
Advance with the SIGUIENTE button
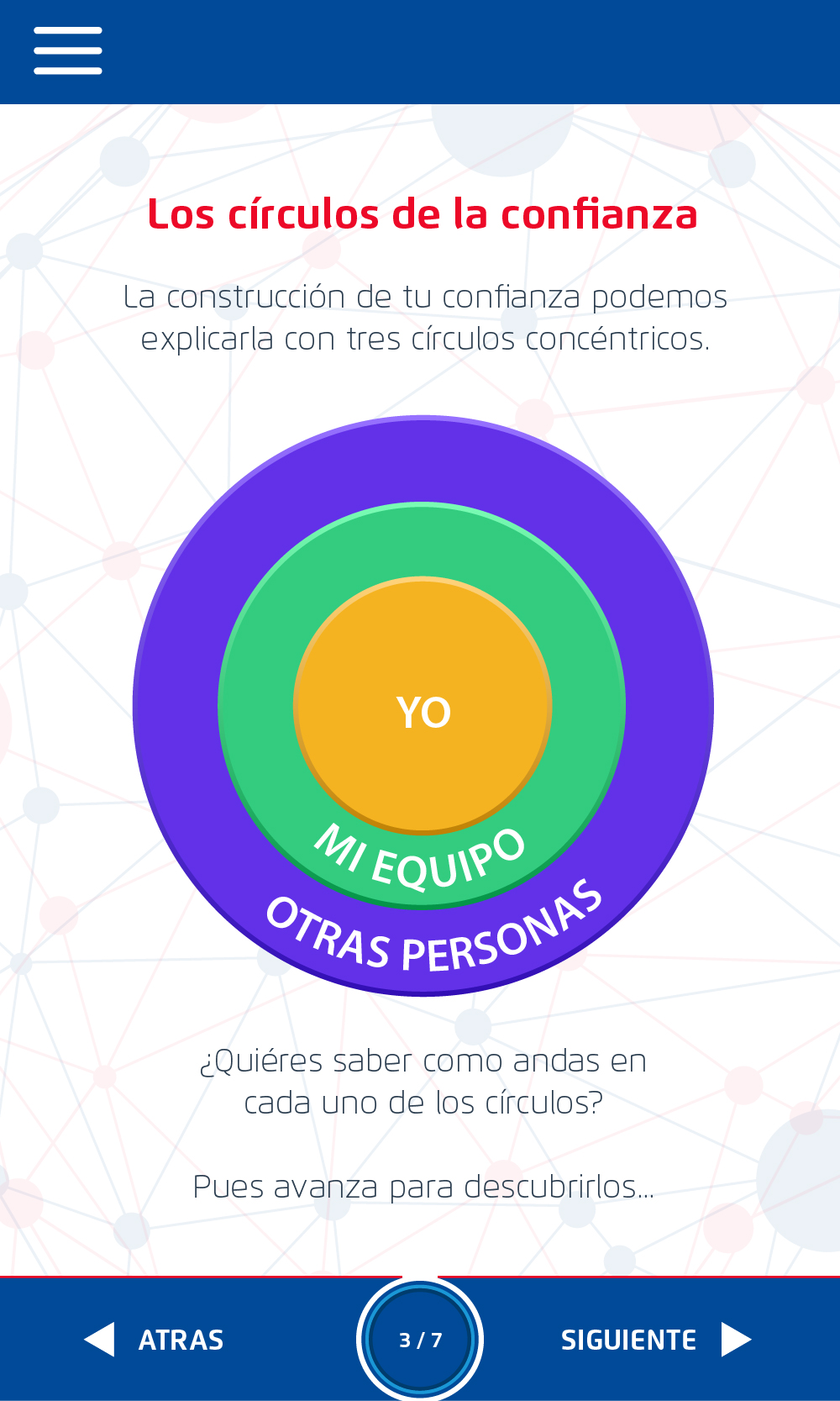pos(655,1339)
